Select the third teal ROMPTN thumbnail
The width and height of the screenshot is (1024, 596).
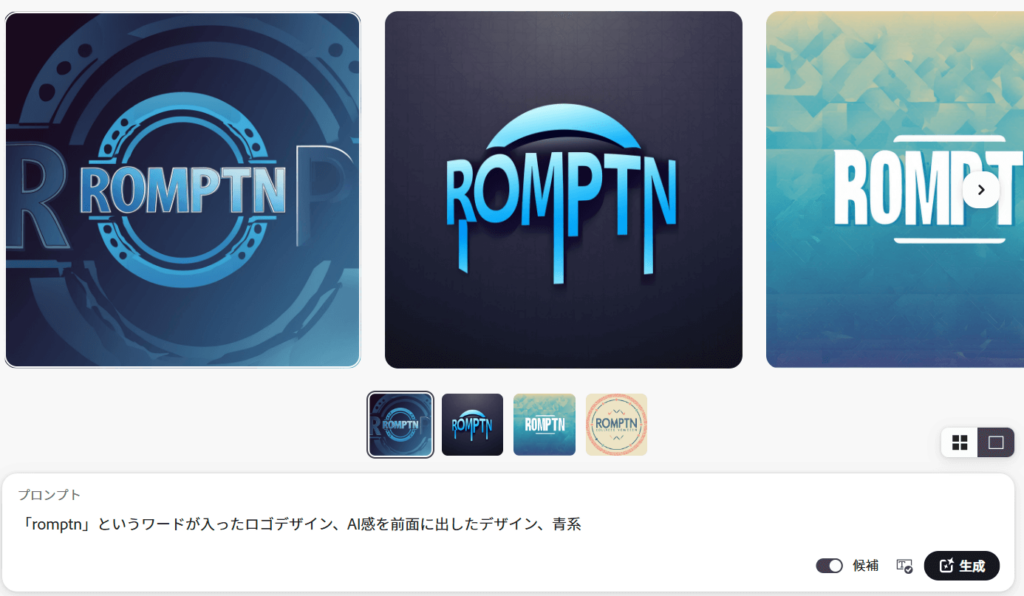(x=544, y=424)
